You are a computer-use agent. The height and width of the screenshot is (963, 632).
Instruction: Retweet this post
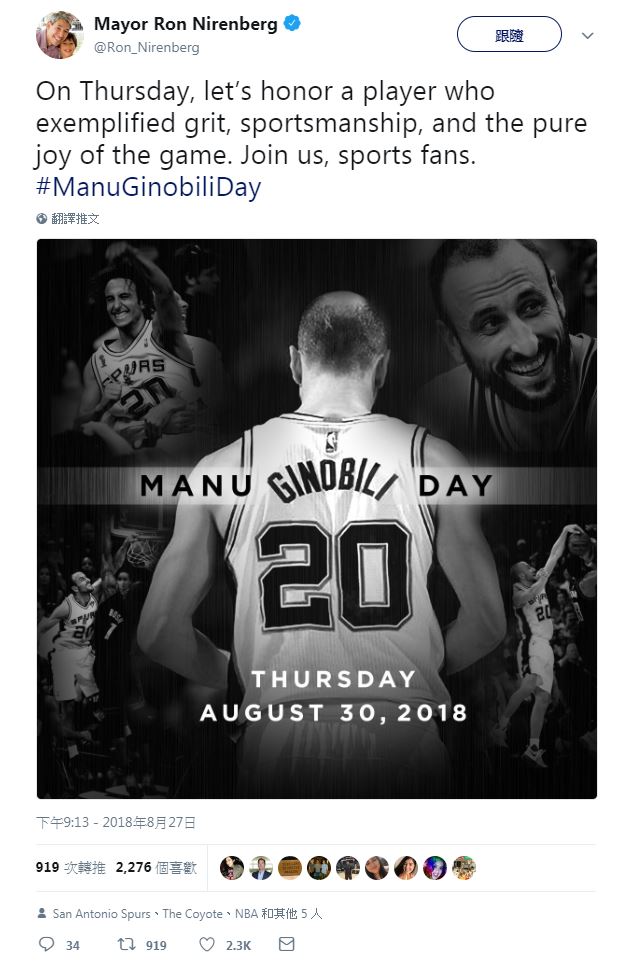(126, 944)
